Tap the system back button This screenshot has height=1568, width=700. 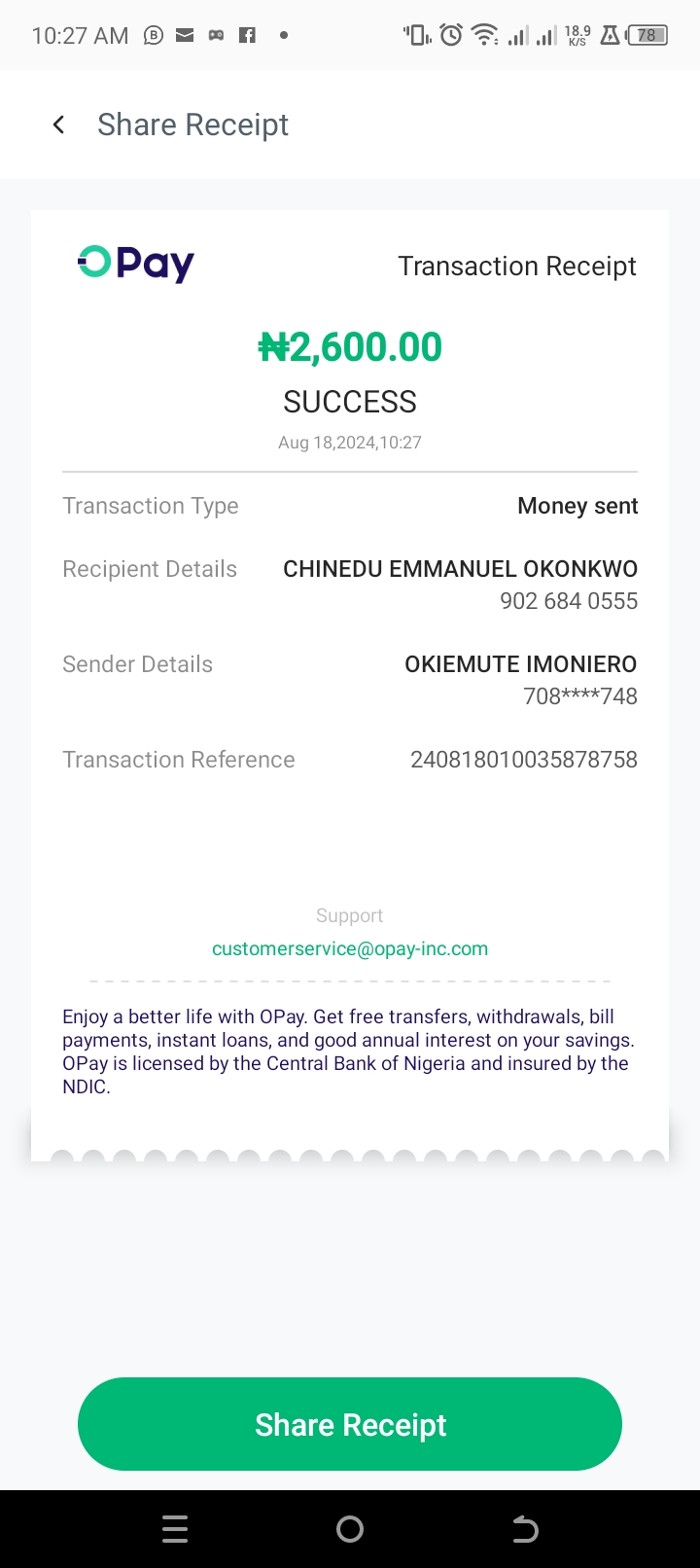[525, 1529]
